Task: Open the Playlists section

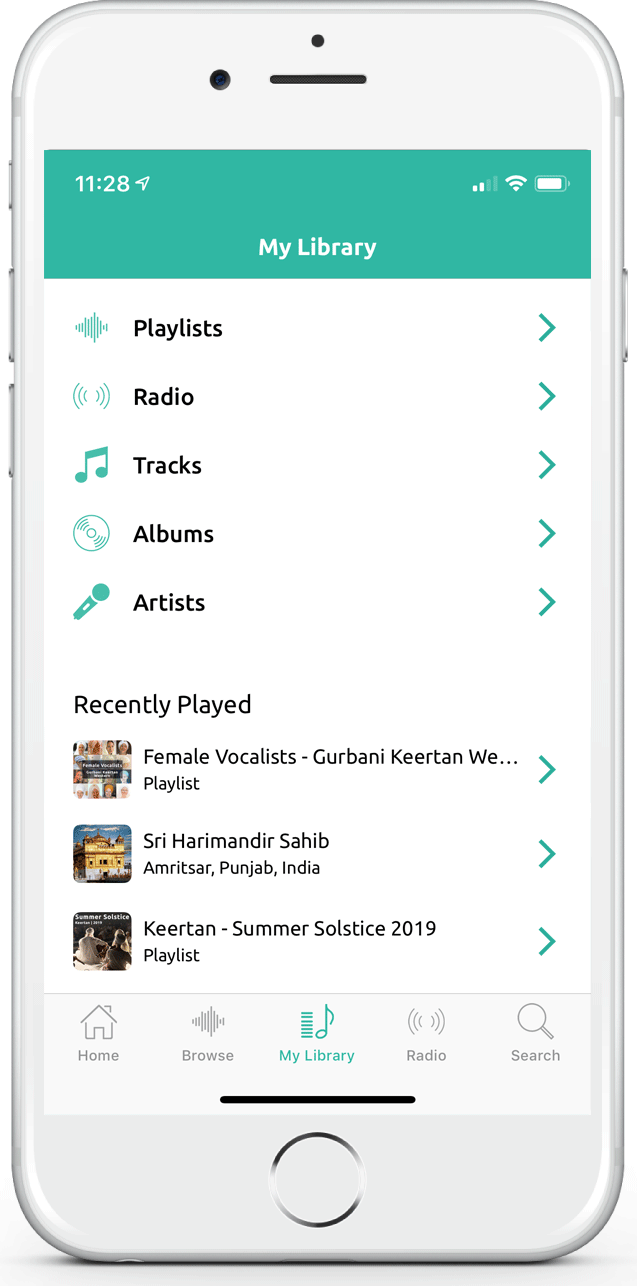Action: pyautogui.click(x=317, y=328)
